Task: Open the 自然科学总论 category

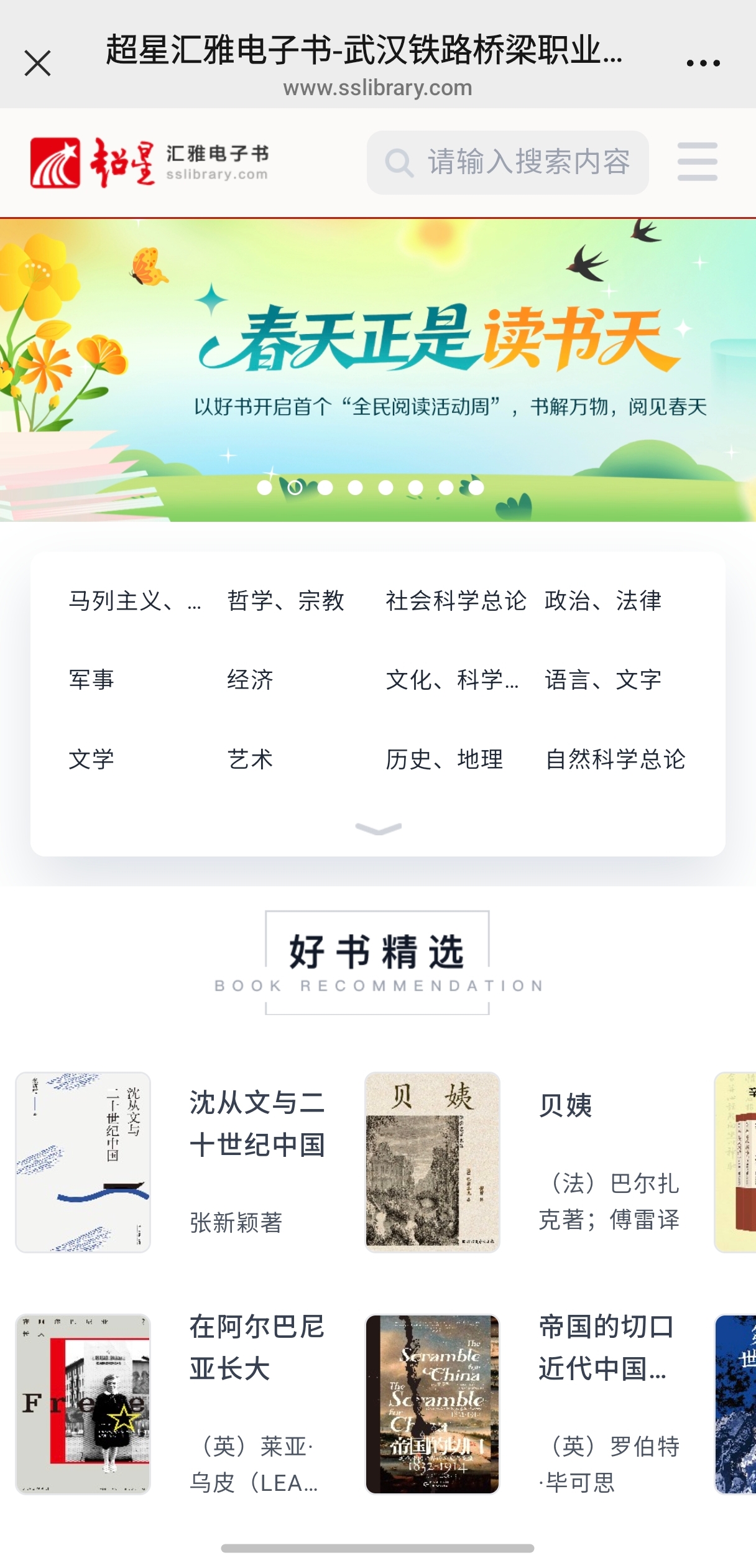Action: click(615, 759)
